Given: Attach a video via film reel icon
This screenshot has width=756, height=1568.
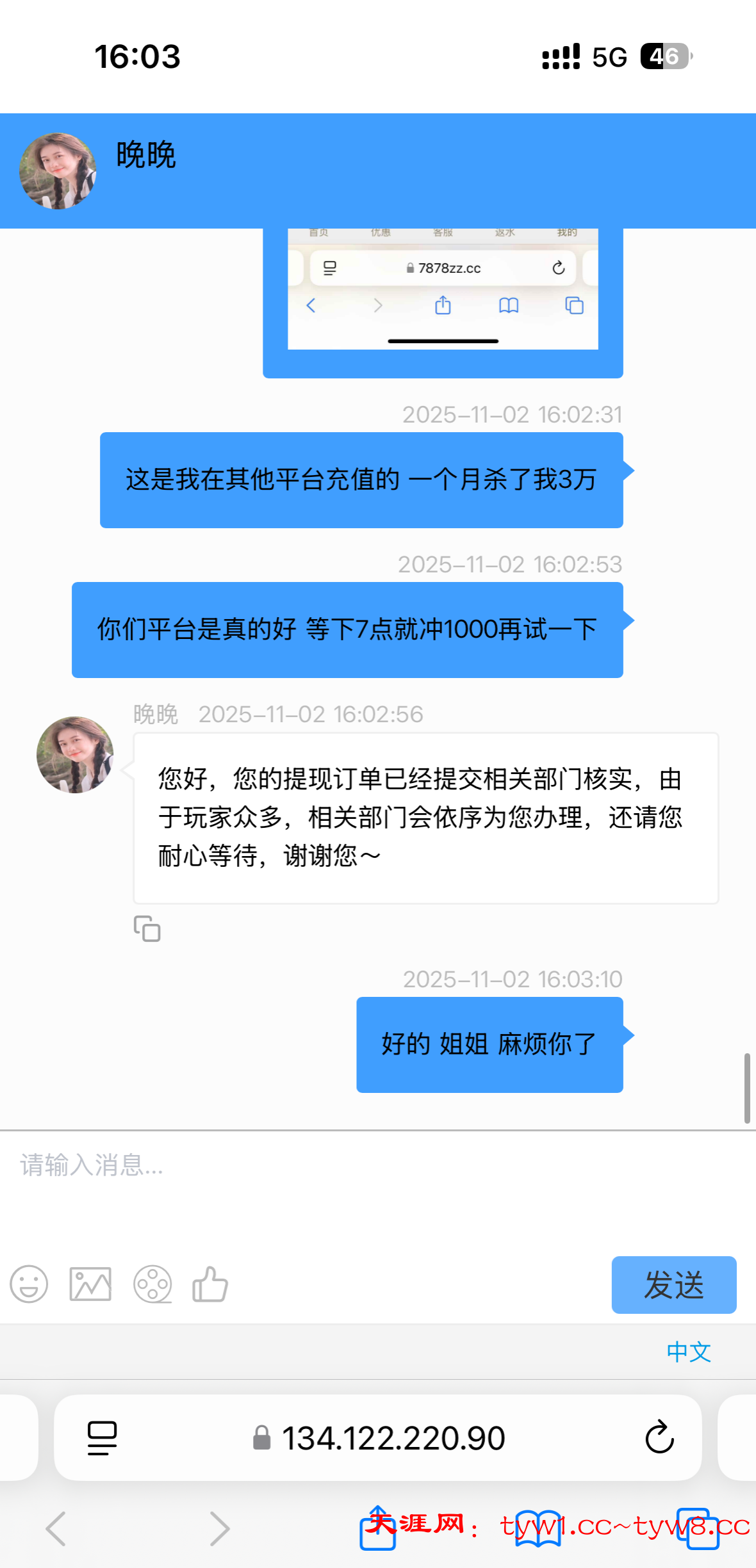Looking at the screenshot, I should point(152,1284).
